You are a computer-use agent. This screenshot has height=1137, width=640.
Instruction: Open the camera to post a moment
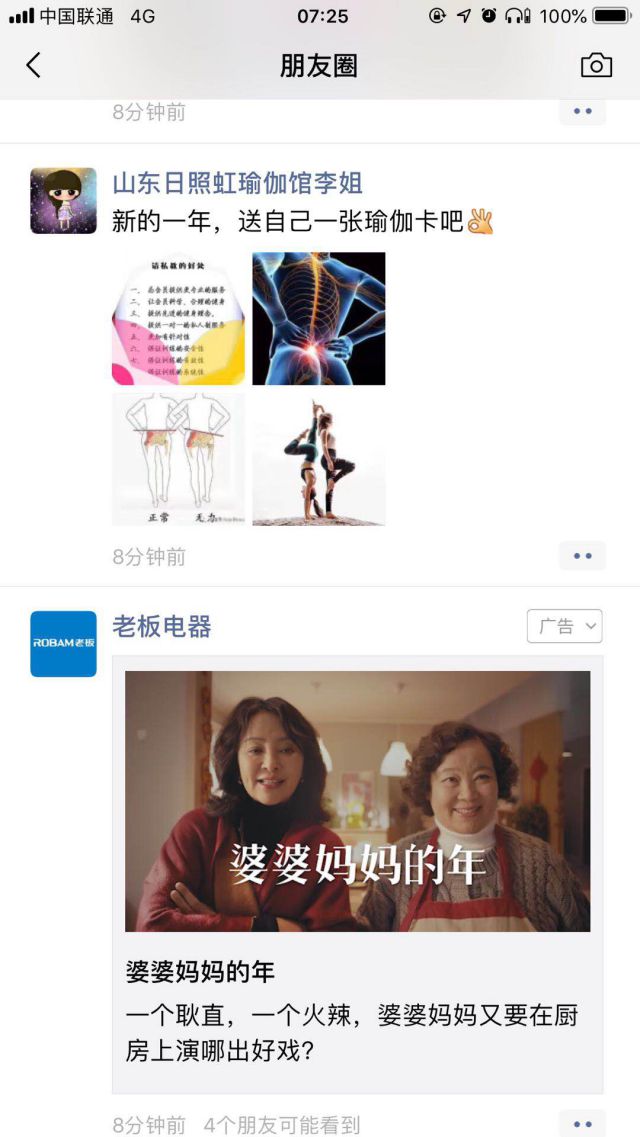(596, 66)
